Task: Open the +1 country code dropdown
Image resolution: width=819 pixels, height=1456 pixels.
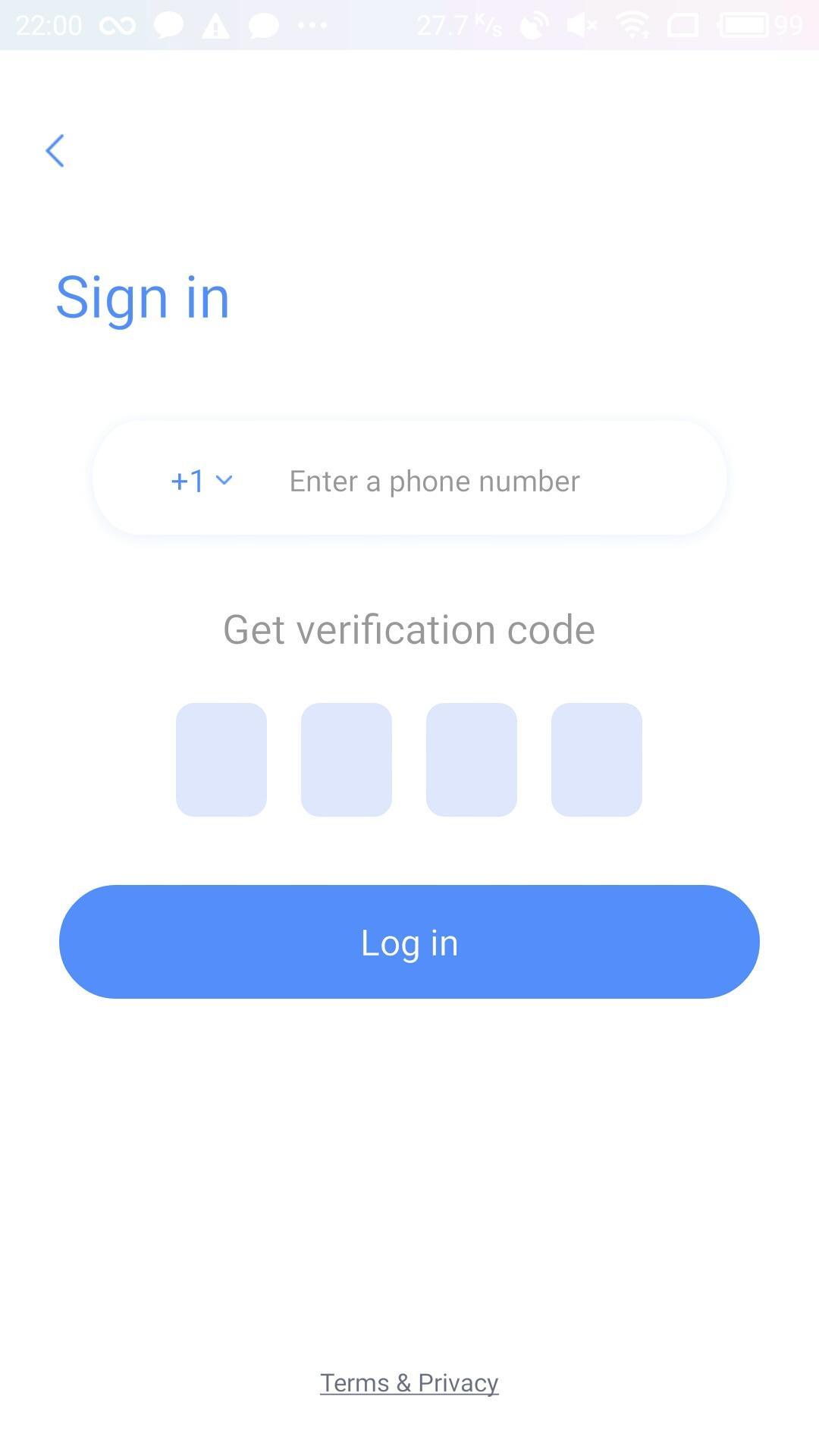Action: click(x=201, y=481)
